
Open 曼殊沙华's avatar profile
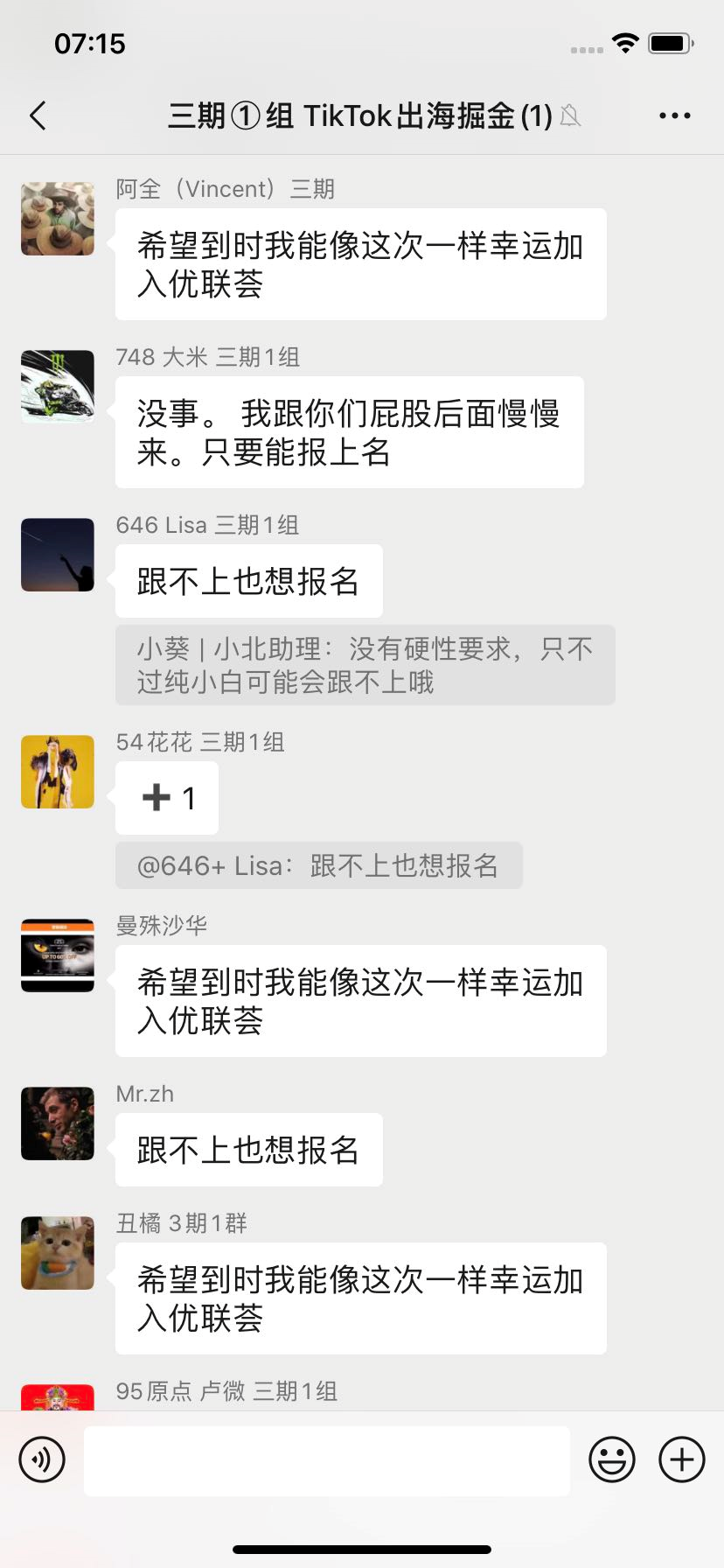pyautogui.click(x=58, y=955)
